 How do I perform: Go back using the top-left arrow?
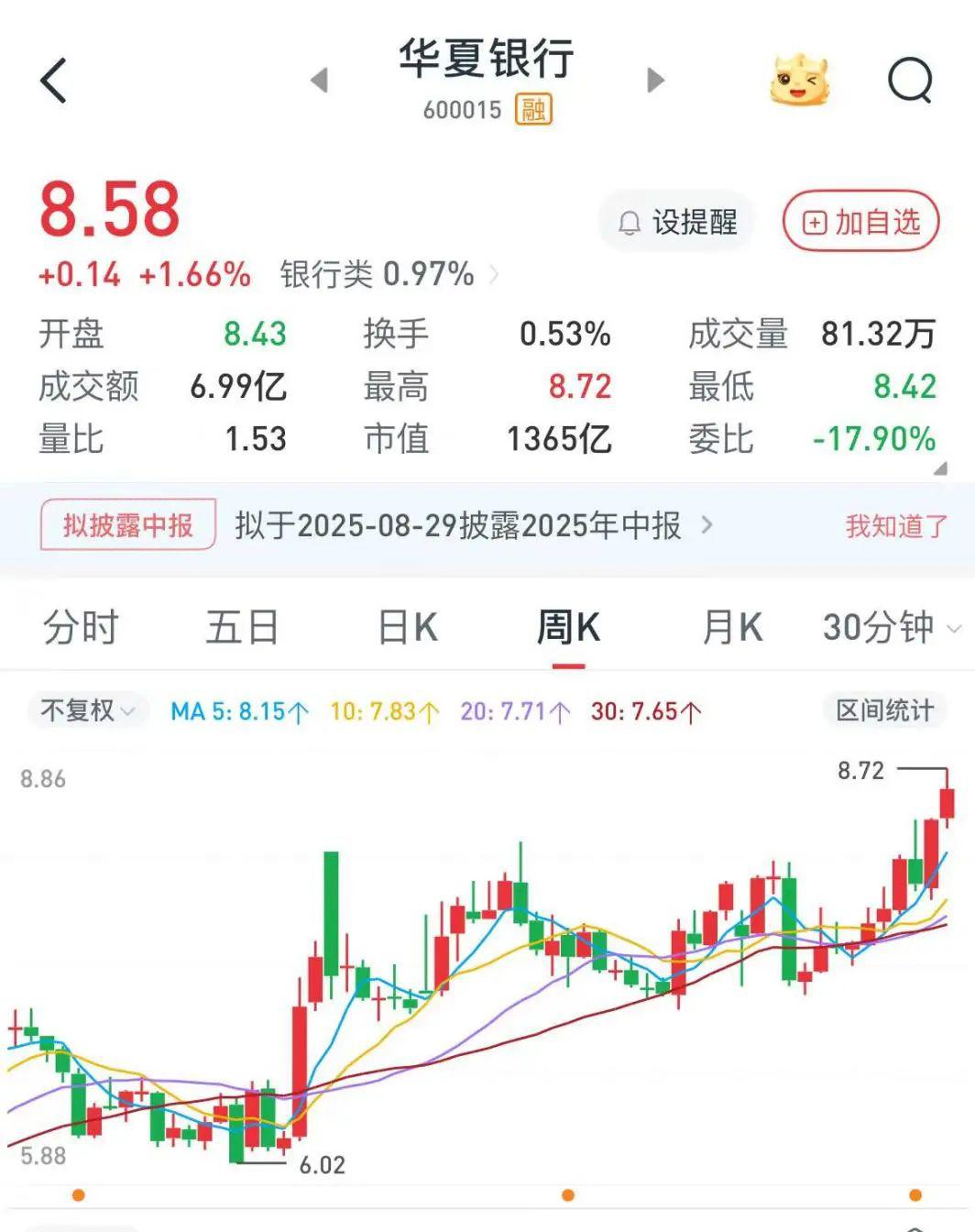click(x=54, y=81)
